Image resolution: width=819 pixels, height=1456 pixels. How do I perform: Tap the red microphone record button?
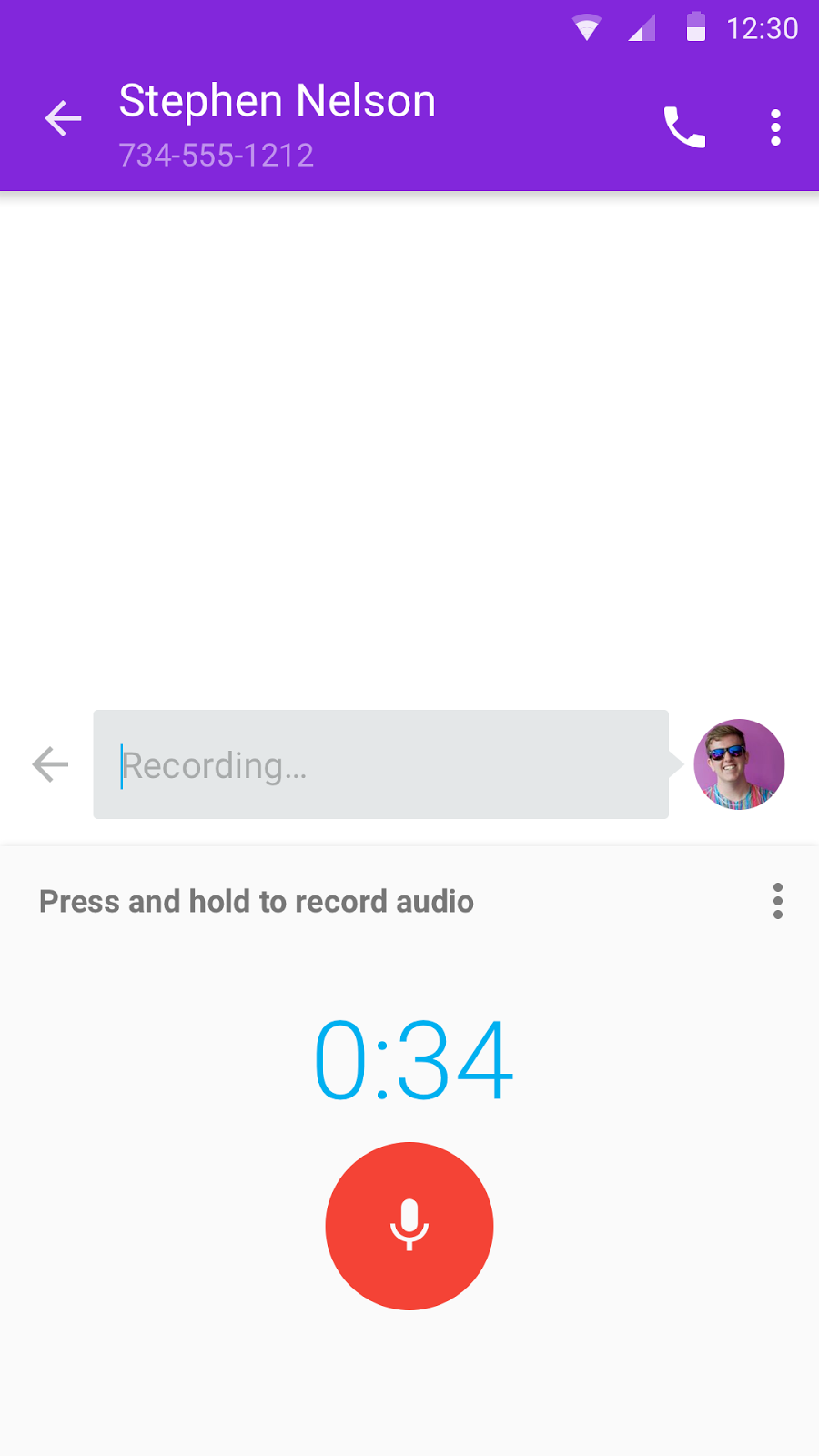pos(409,1226)
